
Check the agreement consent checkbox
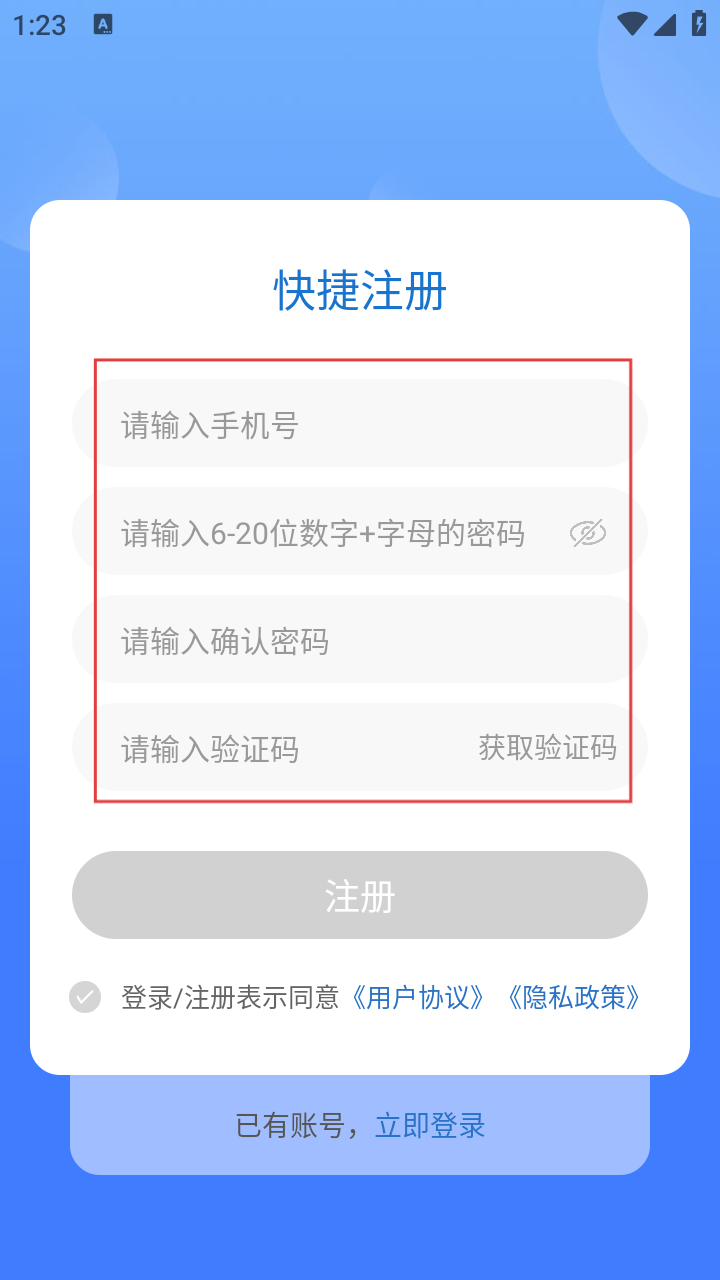85,997
